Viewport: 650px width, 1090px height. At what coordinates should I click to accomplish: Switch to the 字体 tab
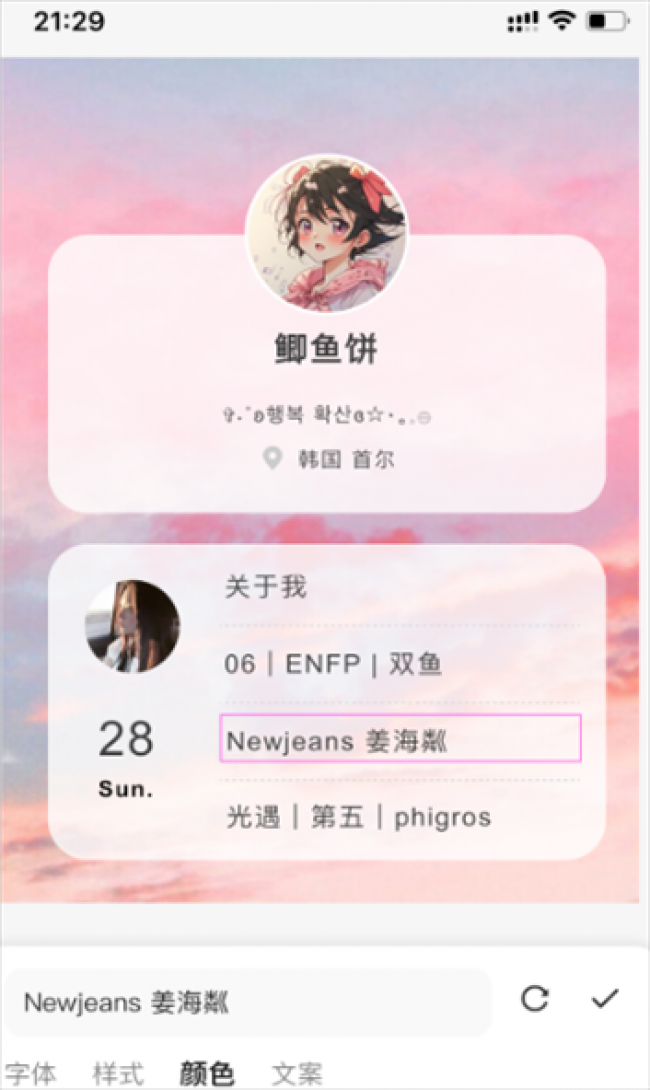pyautogui.click(x=30, y=1074)
